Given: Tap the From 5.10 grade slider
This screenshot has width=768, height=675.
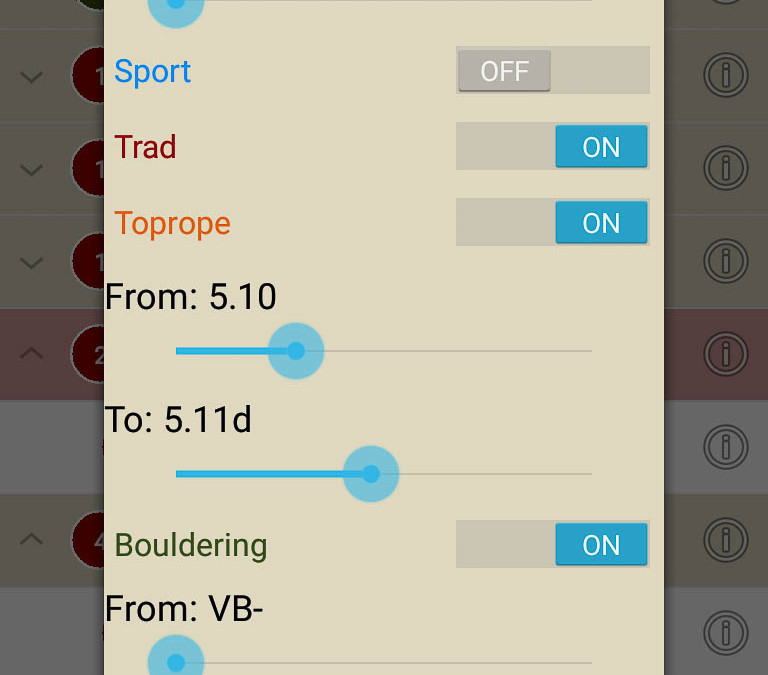Looking at the screenshot, I should point(296,351).
